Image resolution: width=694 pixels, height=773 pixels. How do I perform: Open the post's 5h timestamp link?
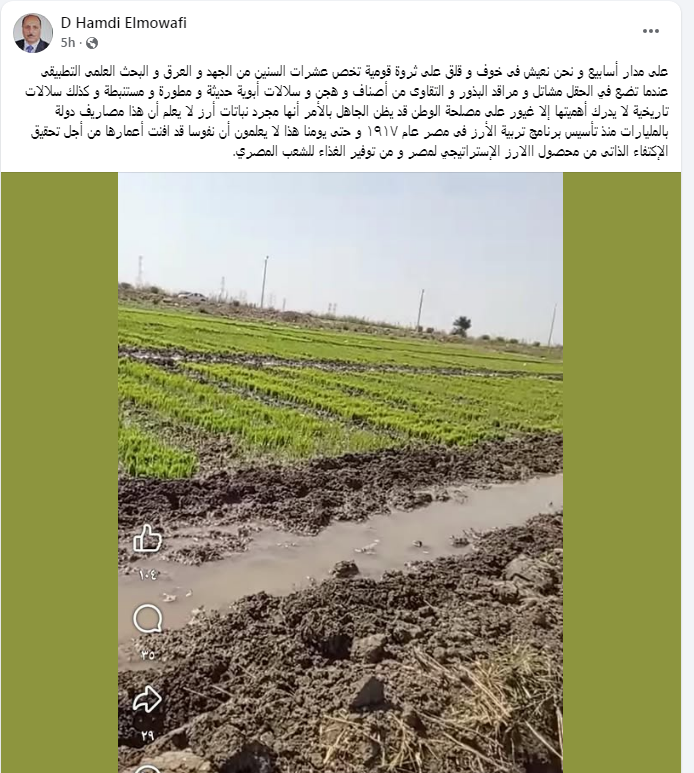[x=67, y=43]
